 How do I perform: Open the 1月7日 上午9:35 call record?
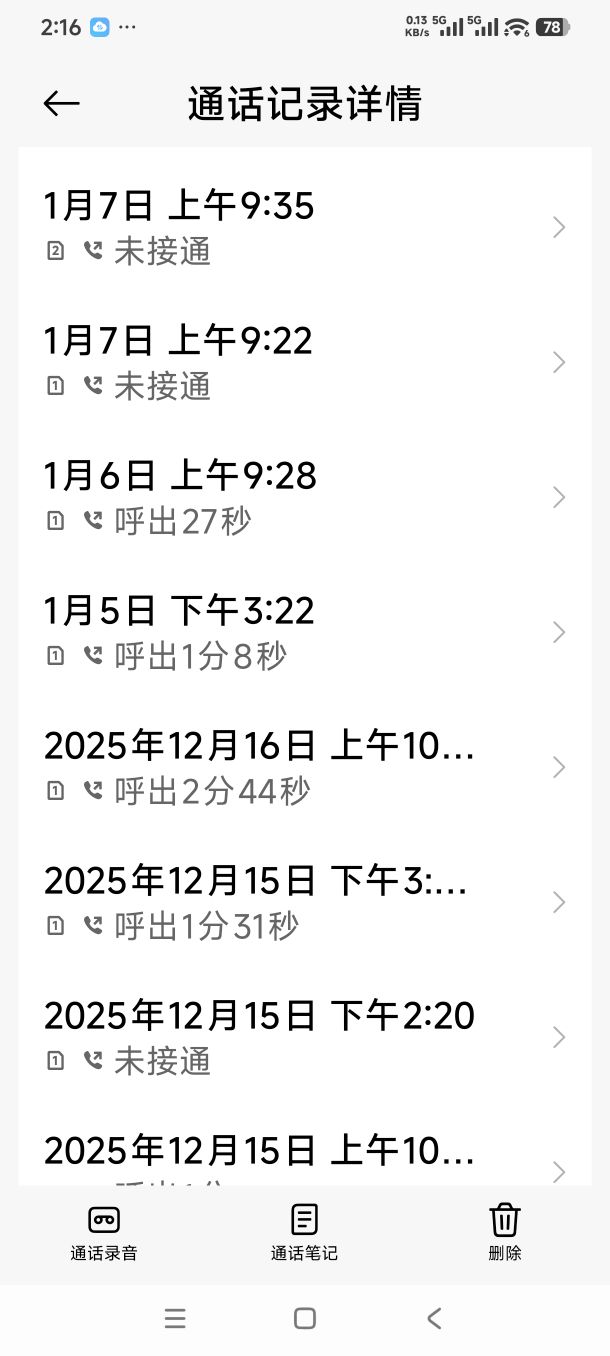pyautogui.click(x=304, y=227)
